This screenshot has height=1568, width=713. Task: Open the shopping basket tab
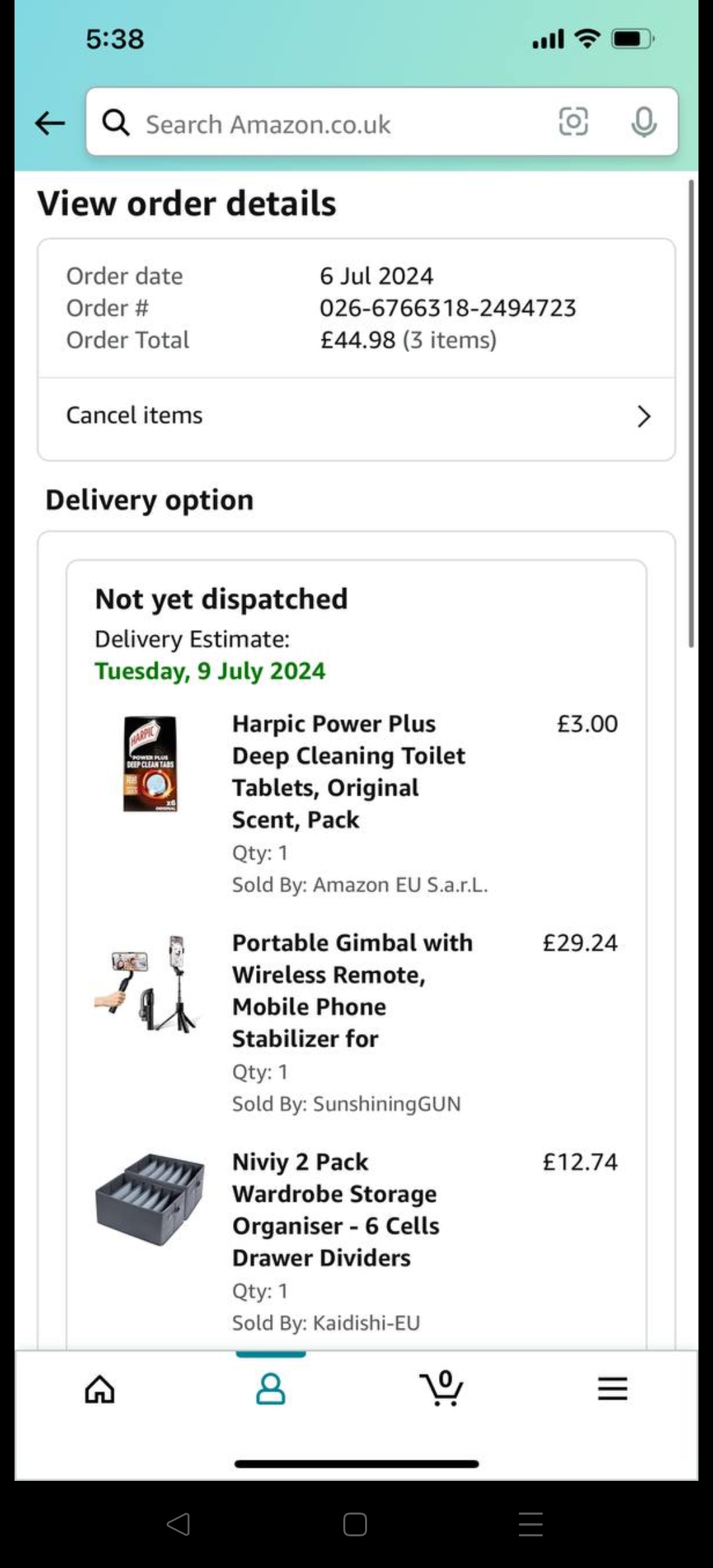[442, 1387]
